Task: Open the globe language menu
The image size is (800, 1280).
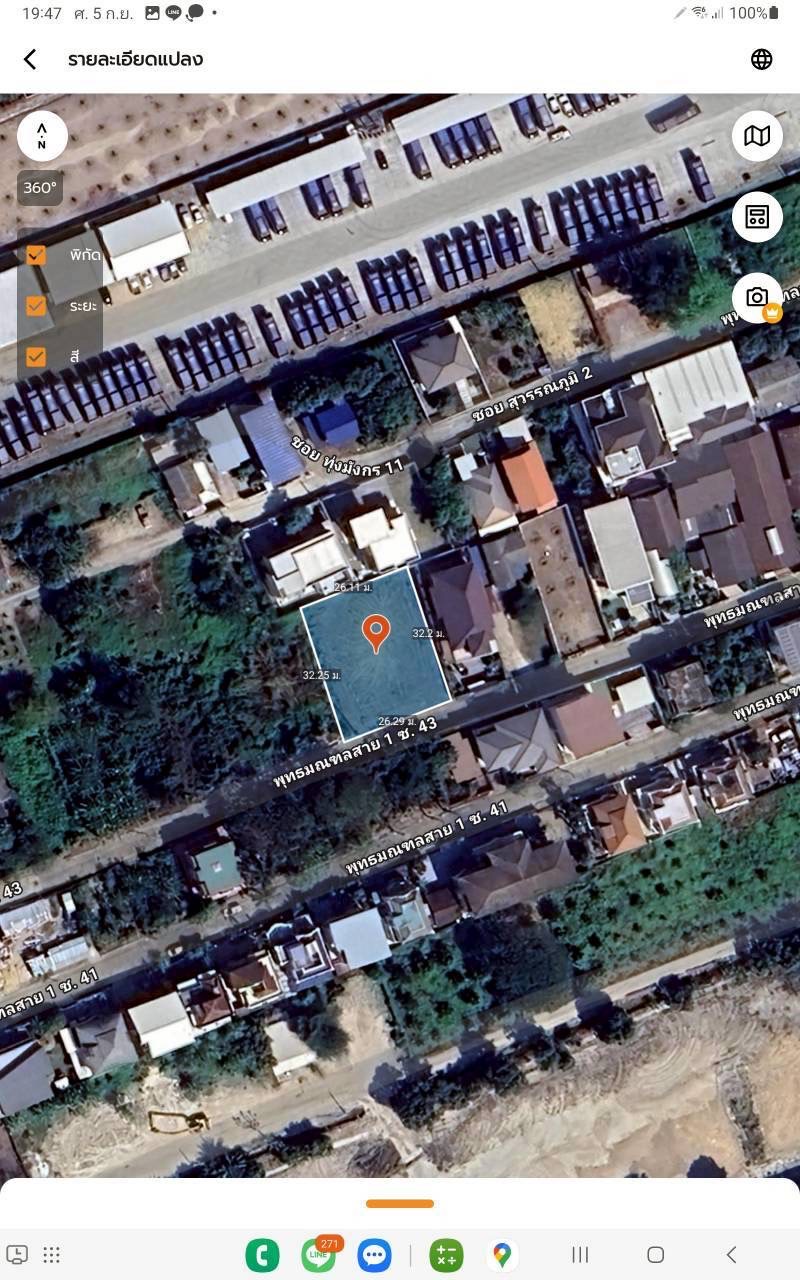Action: [x=762, y=59]
